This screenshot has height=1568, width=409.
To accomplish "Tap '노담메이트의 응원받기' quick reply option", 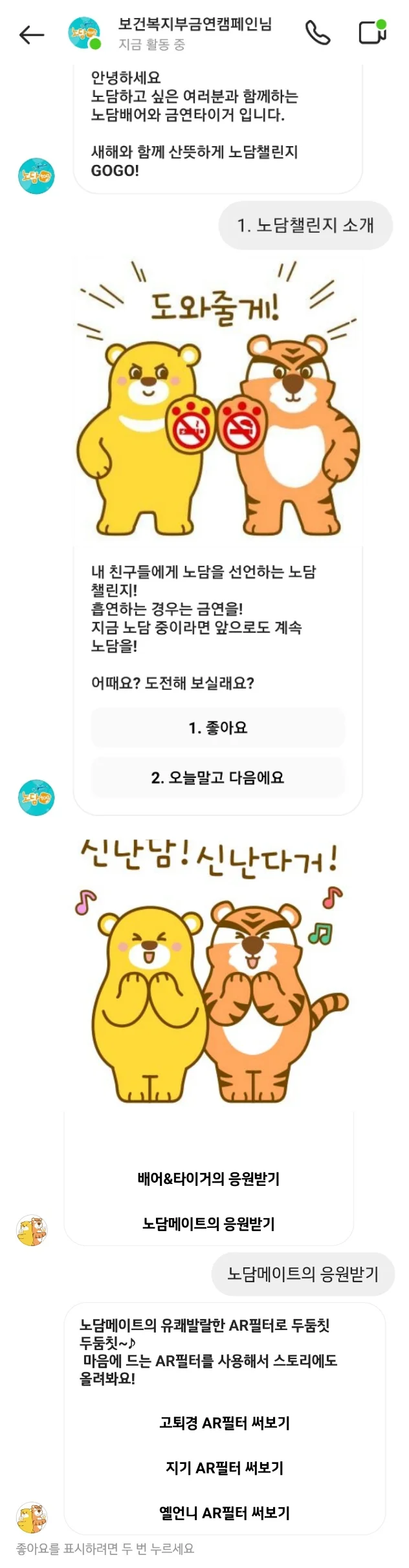I will (208, 1223).
